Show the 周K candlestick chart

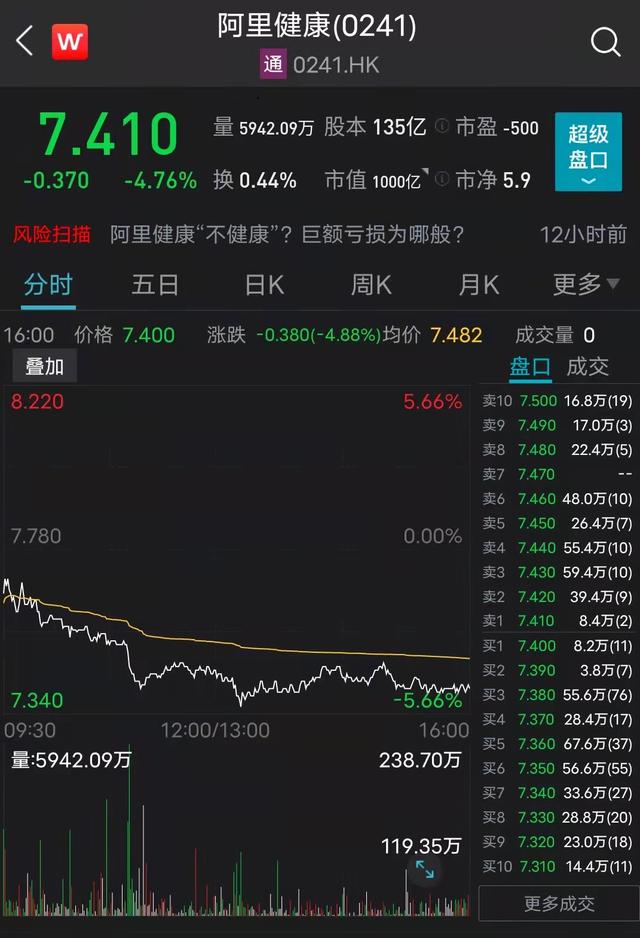pyautogui.click(x=371, y=285)
